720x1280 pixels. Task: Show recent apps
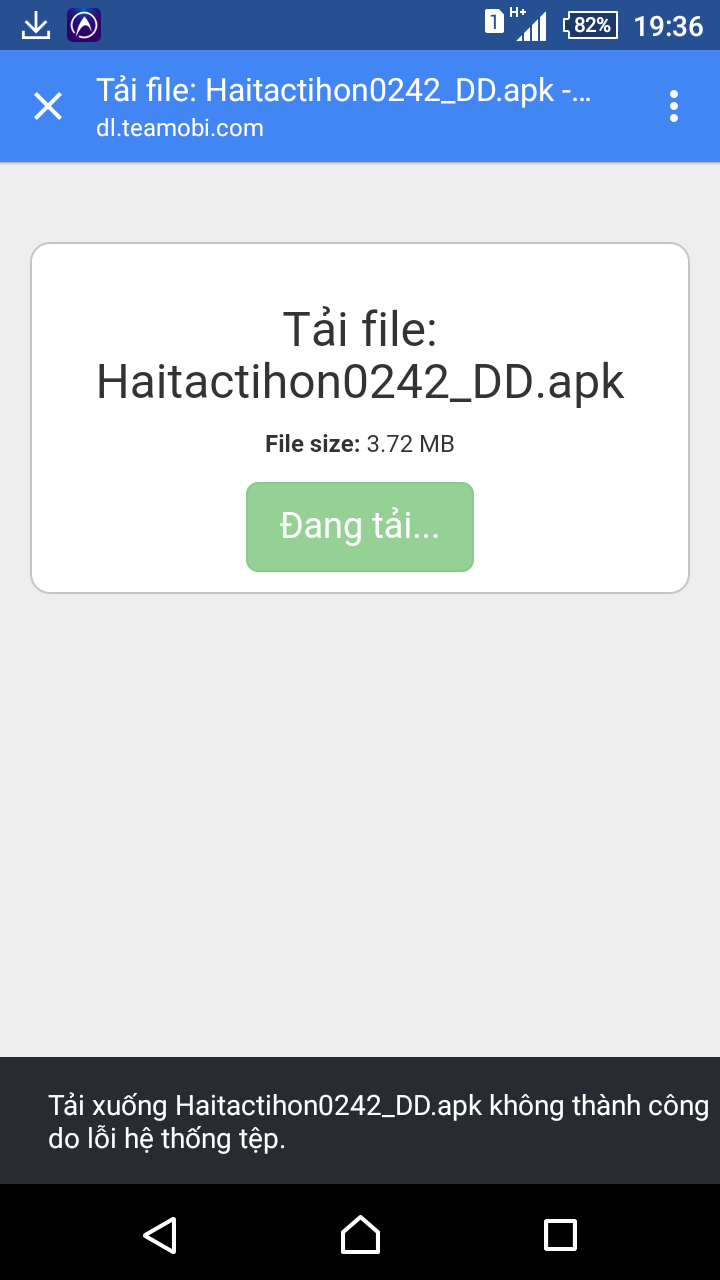pyautogui.click(x=560, y=1235)
